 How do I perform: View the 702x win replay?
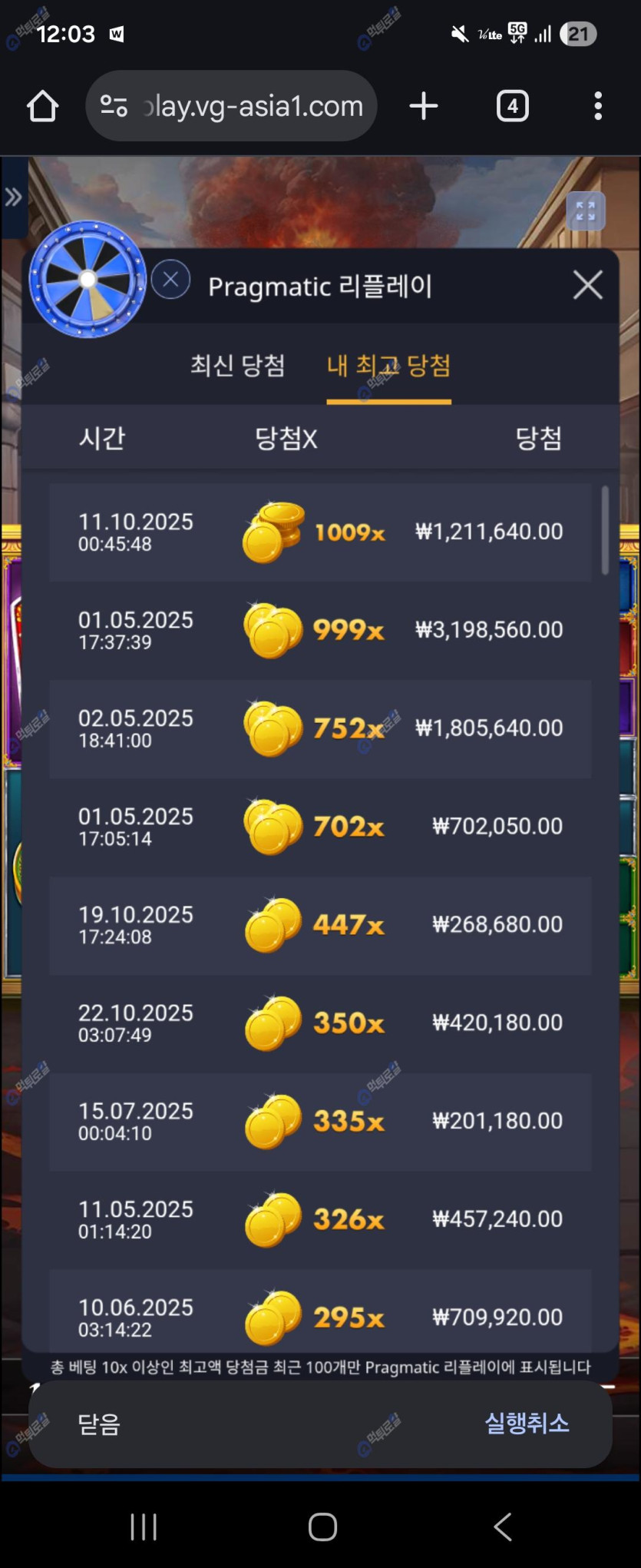click(320, 827)
